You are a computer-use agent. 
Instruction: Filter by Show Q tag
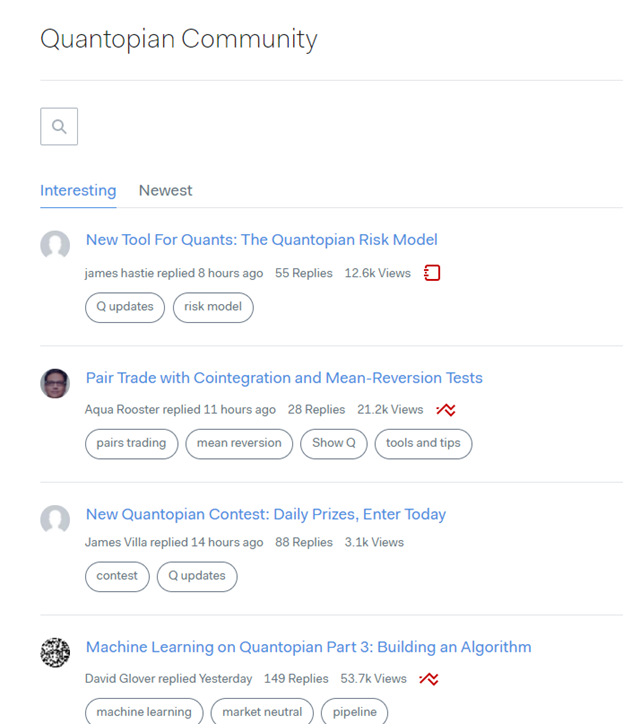point(334,443)
